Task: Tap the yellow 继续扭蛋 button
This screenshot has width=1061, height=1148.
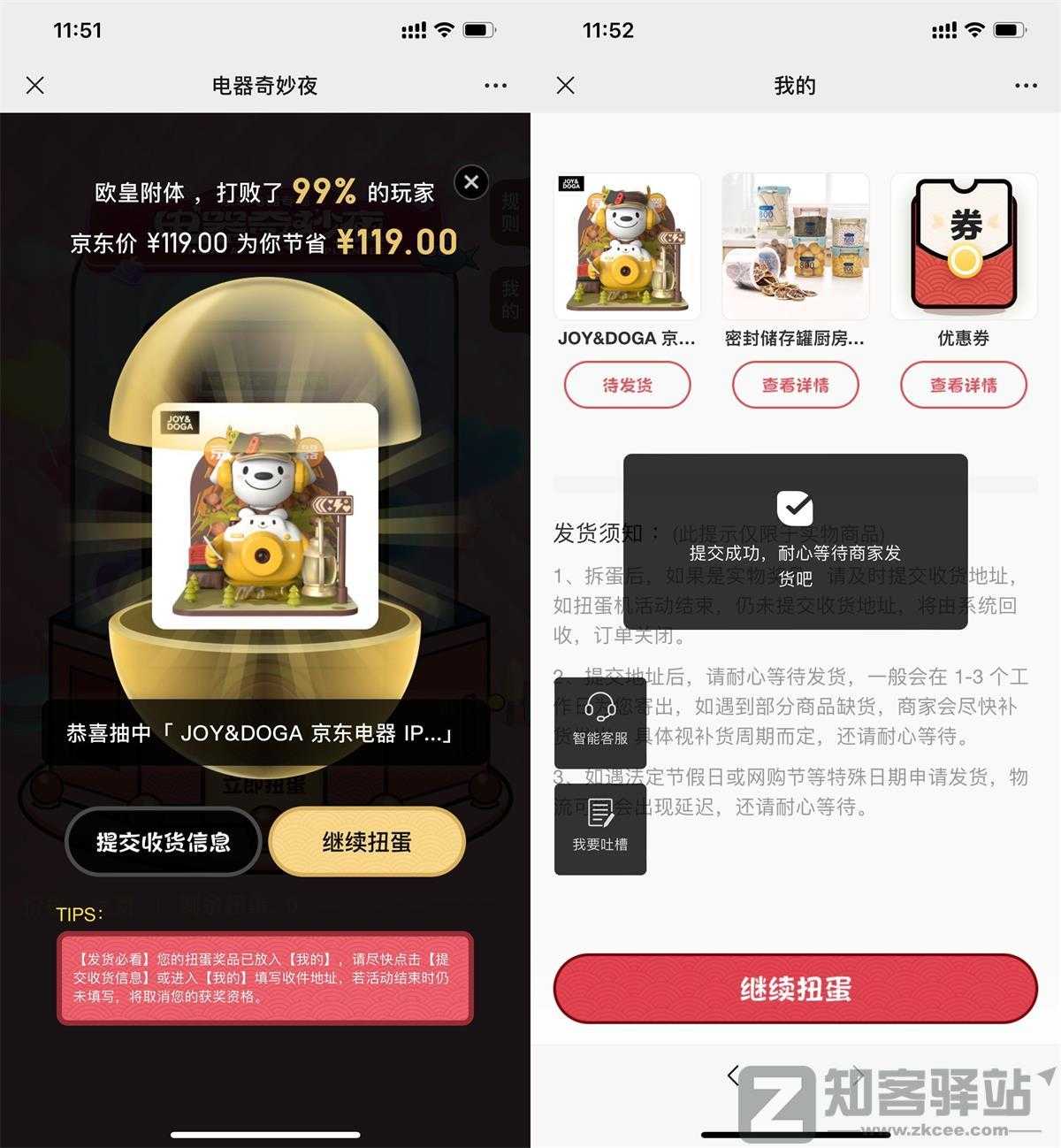Action: (x=367, y=842)
